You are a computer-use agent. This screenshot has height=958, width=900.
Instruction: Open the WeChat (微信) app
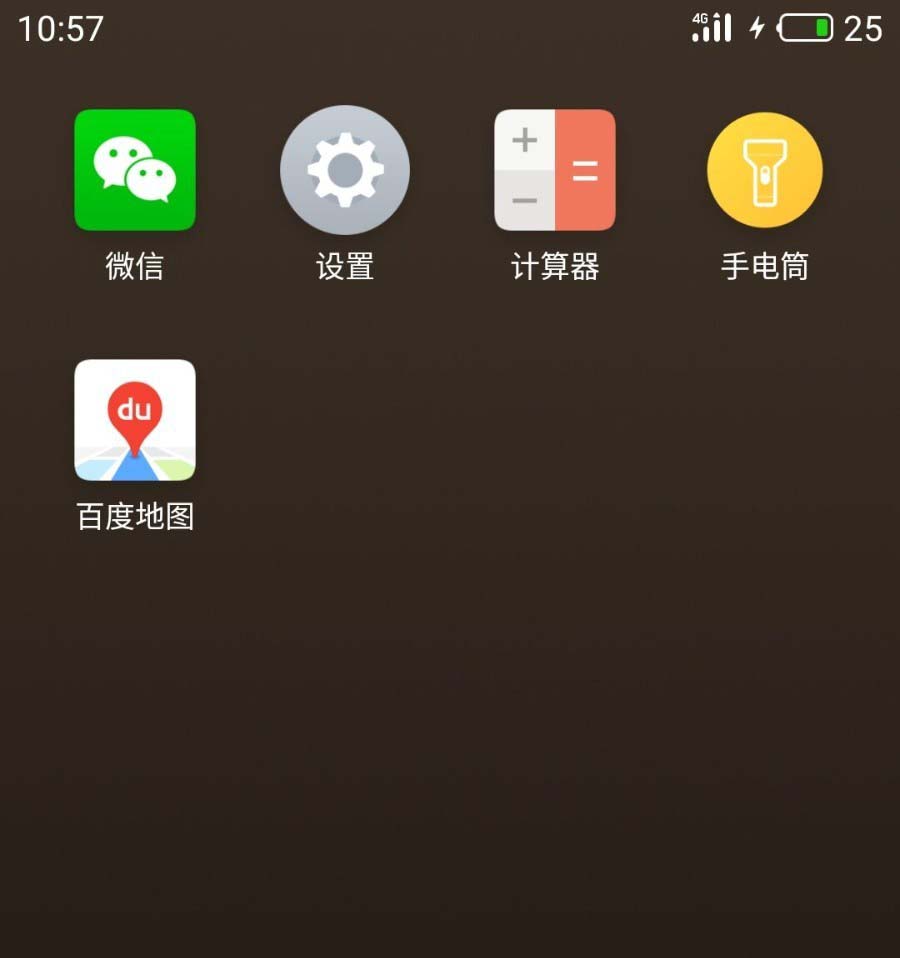(135, 170)
